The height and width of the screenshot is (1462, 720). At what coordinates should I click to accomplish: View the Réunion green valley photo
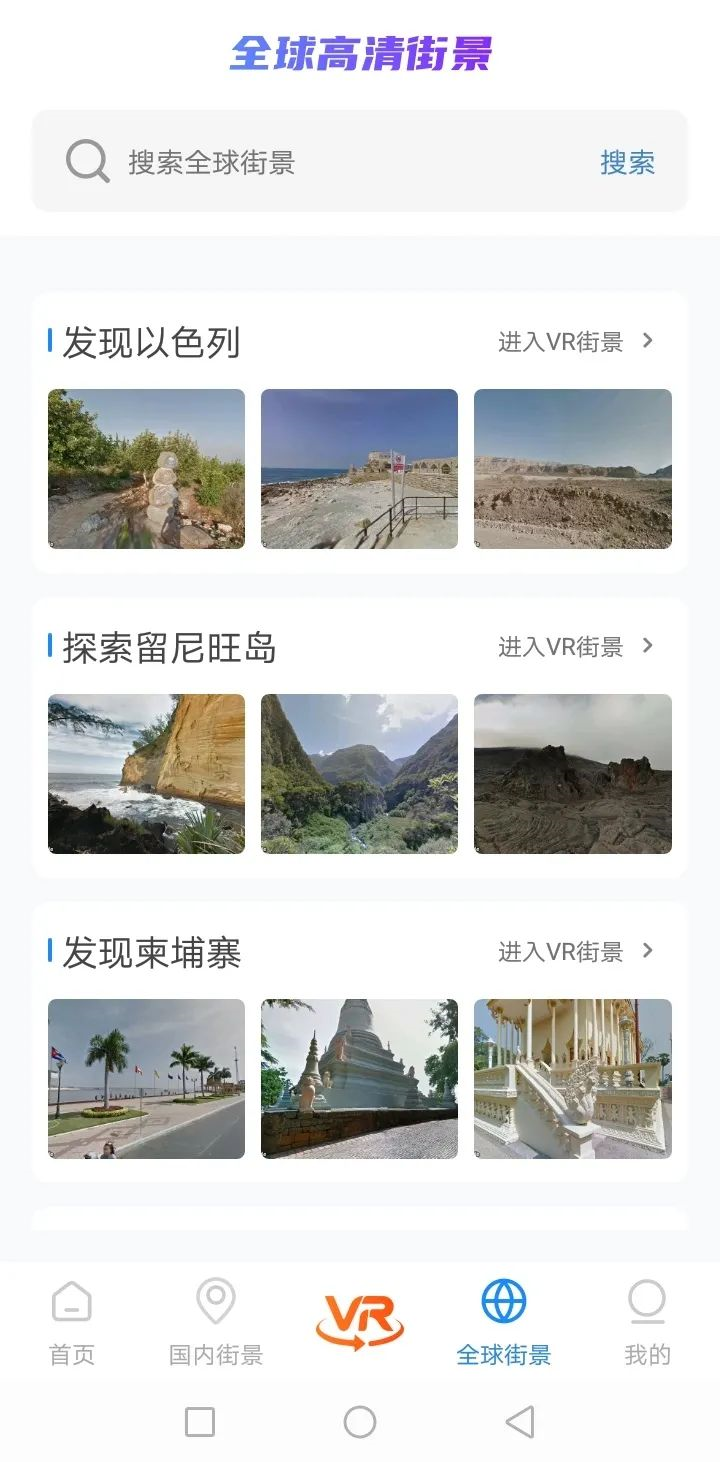click(x=359, y=774)
